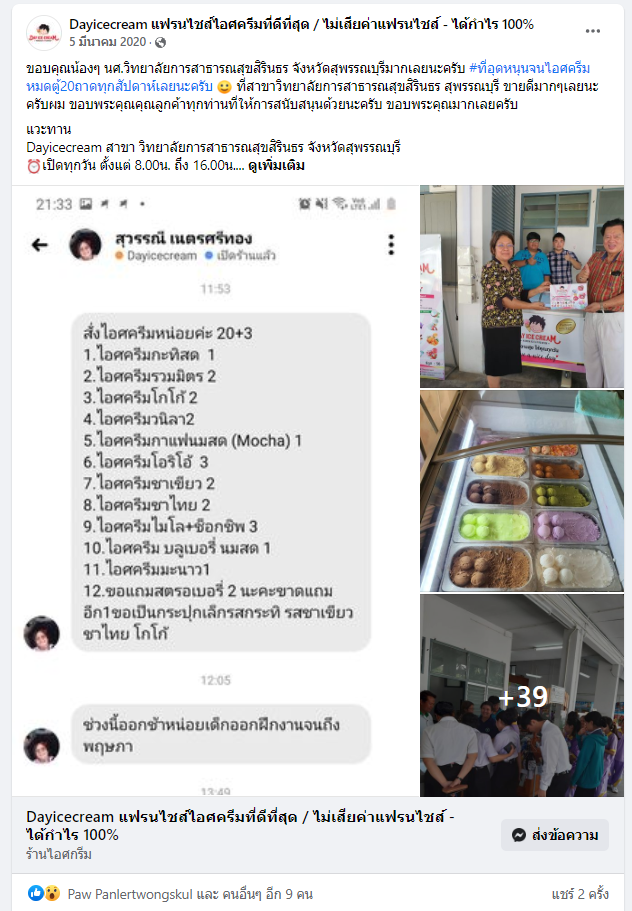Open the Dayicecream page profile picture
The image size is (632, 911).
[43, 32]
